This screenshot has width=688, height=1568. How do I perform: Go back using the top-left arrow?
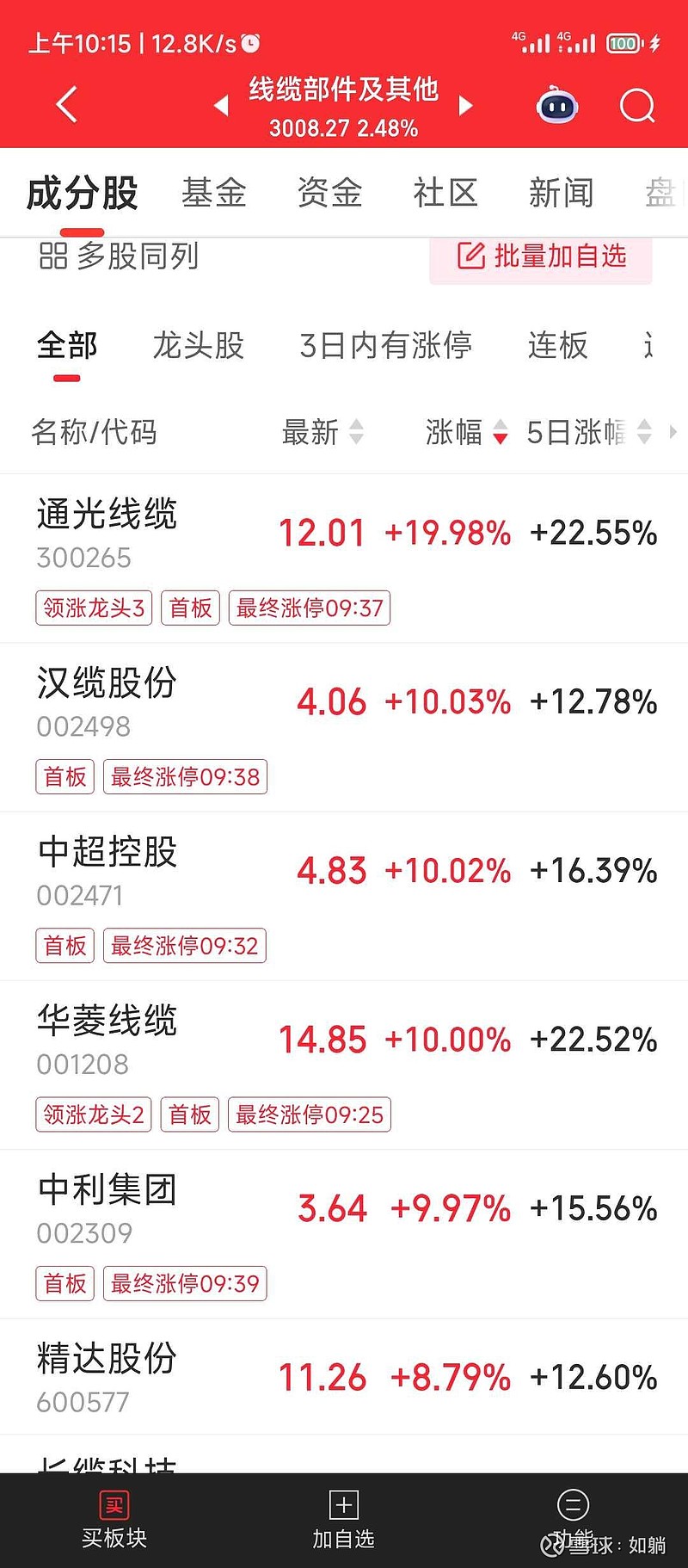[x=66, y=106]
